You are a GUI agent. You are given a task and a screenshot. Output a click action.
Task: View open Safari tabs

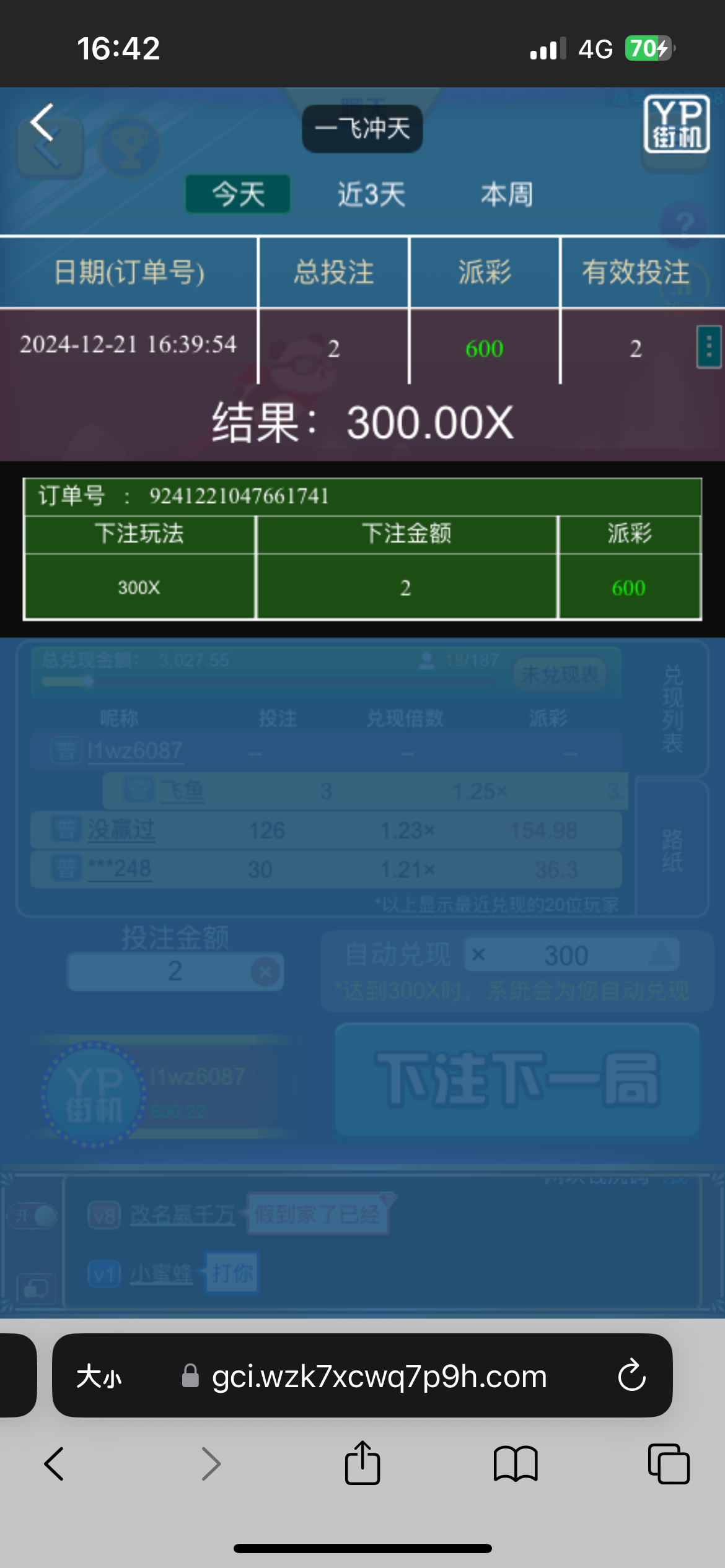click(x=668, y=1464)
